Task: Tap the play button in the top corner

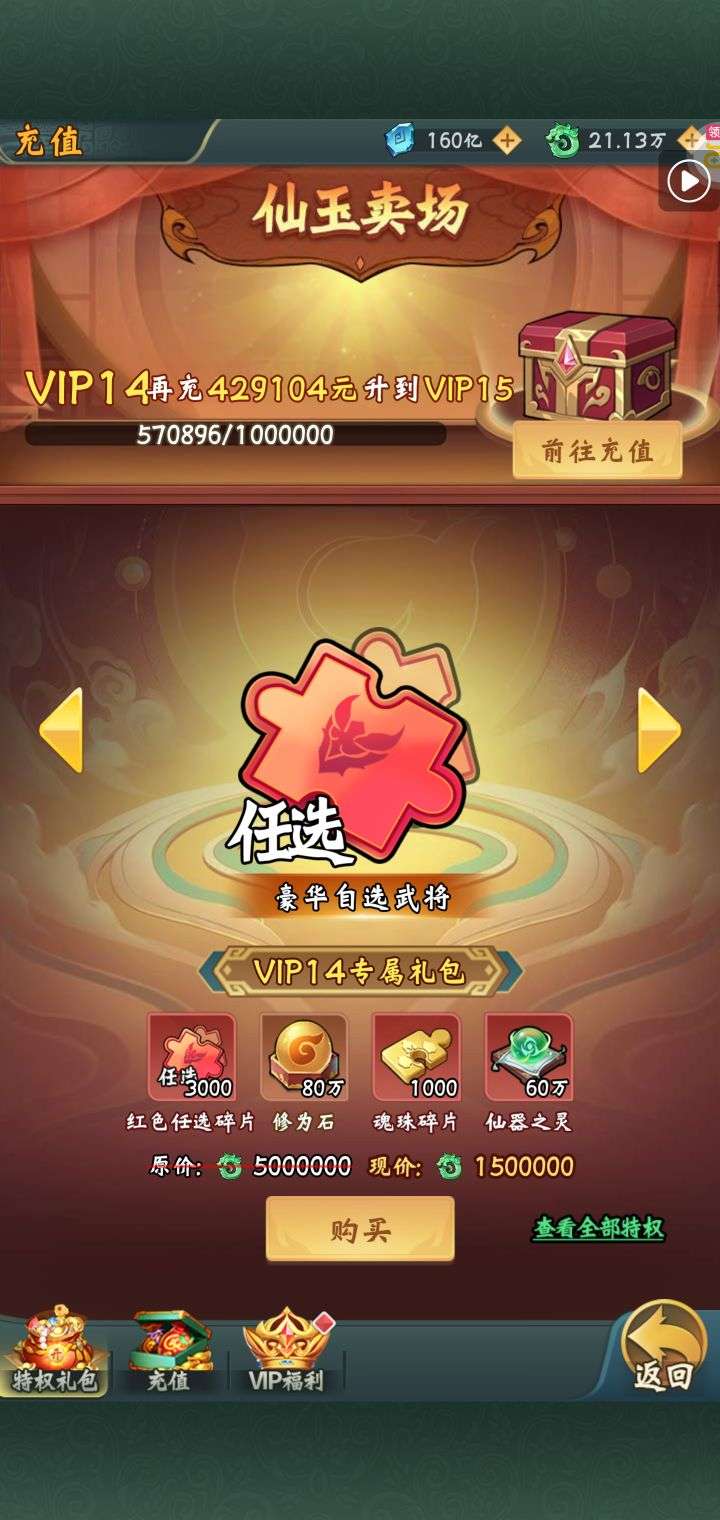Action: click(x=689, y=182)
